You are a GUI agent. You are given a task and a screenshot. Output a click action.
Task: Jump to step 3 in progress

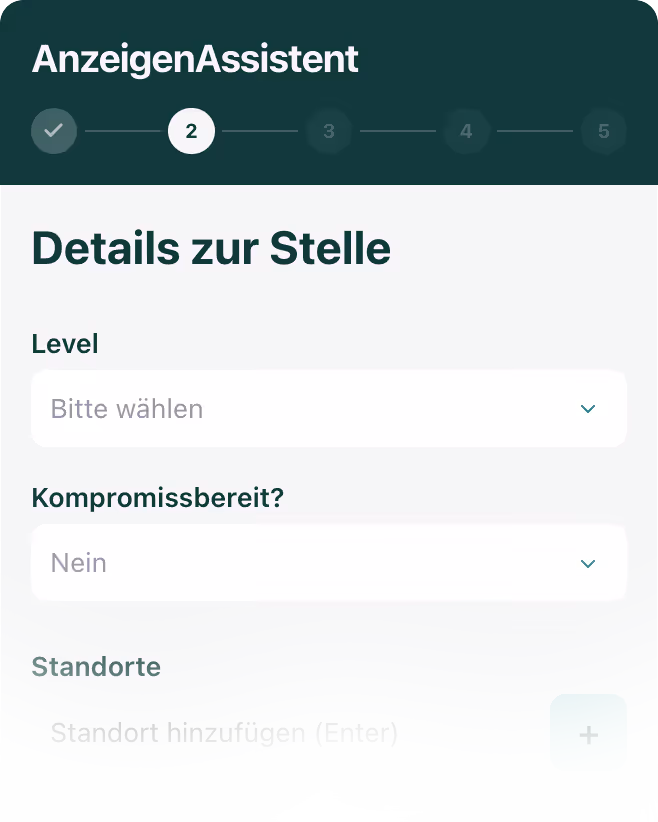329,131
